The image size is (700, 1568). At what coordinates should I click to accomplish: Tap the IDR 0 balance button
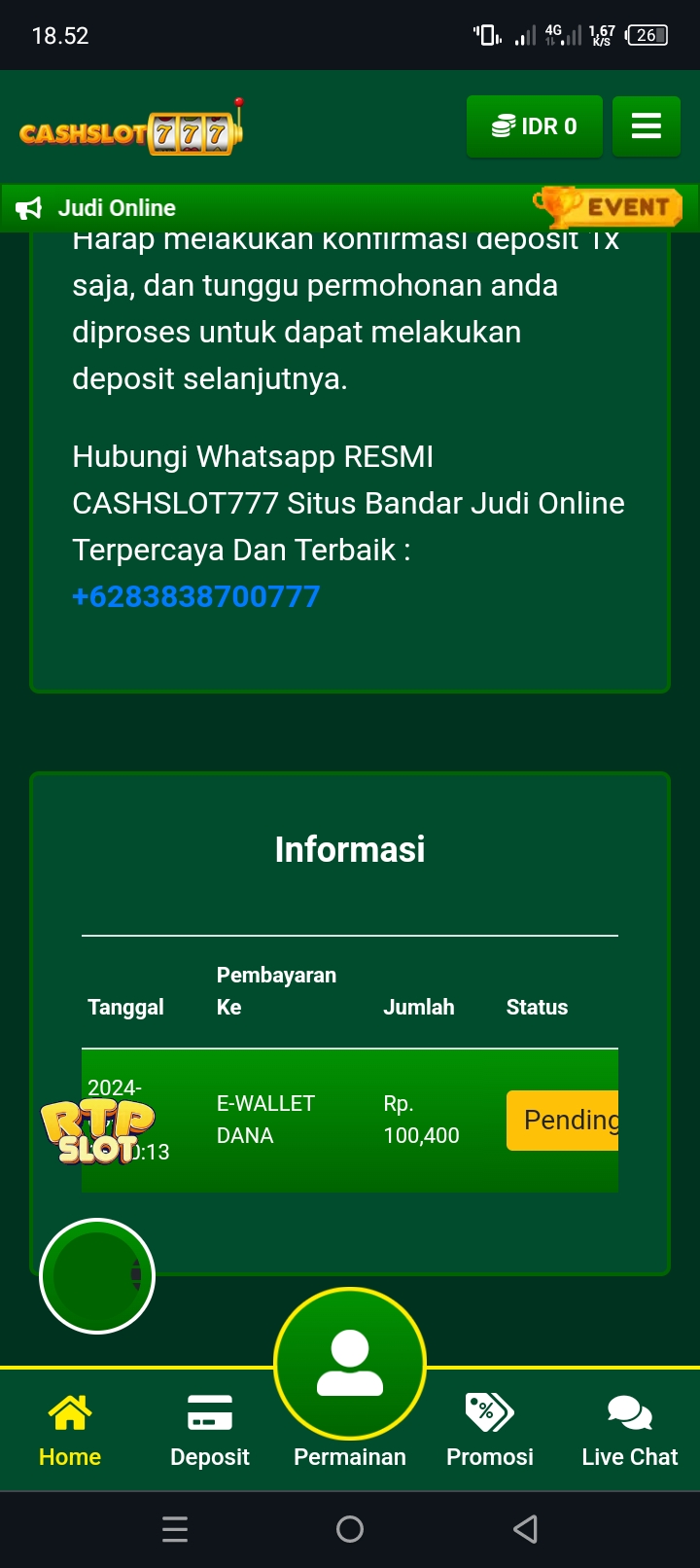pos(535,126)
